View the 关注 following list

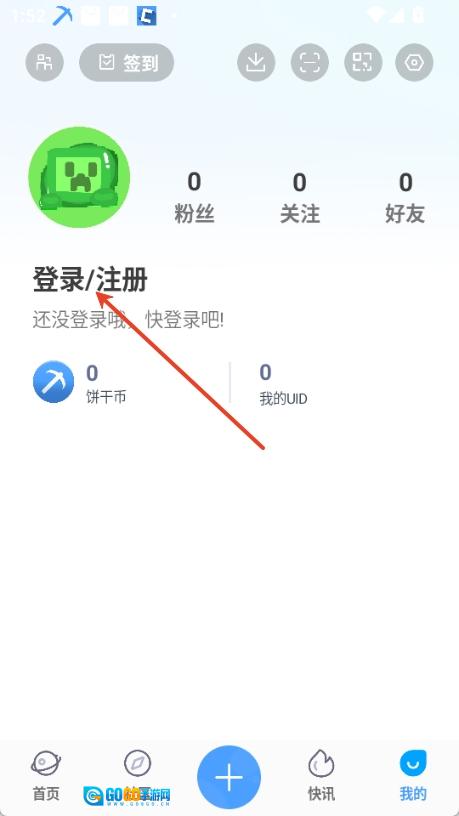point(300,197)
